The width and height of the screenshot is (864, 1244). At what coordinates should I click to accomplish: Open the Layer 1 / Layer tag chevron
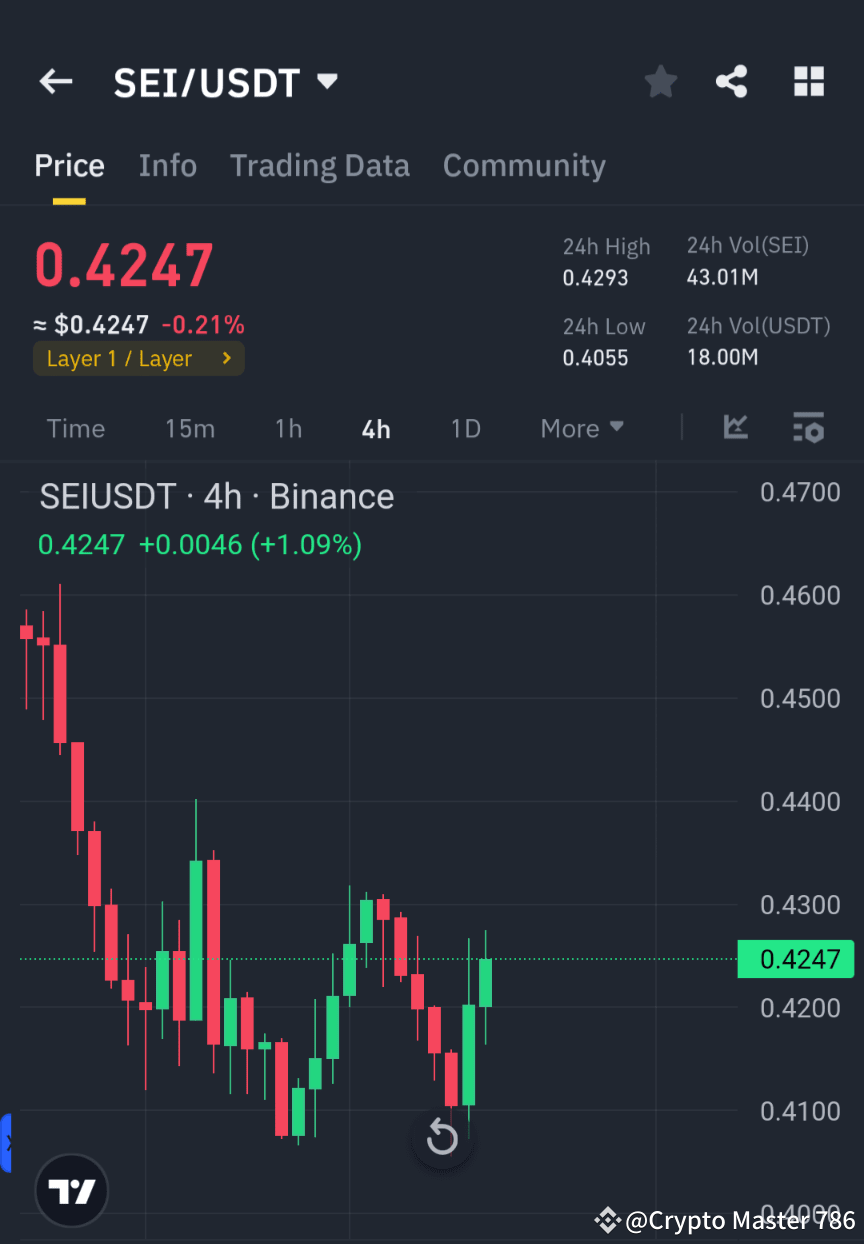pos(225,358)
